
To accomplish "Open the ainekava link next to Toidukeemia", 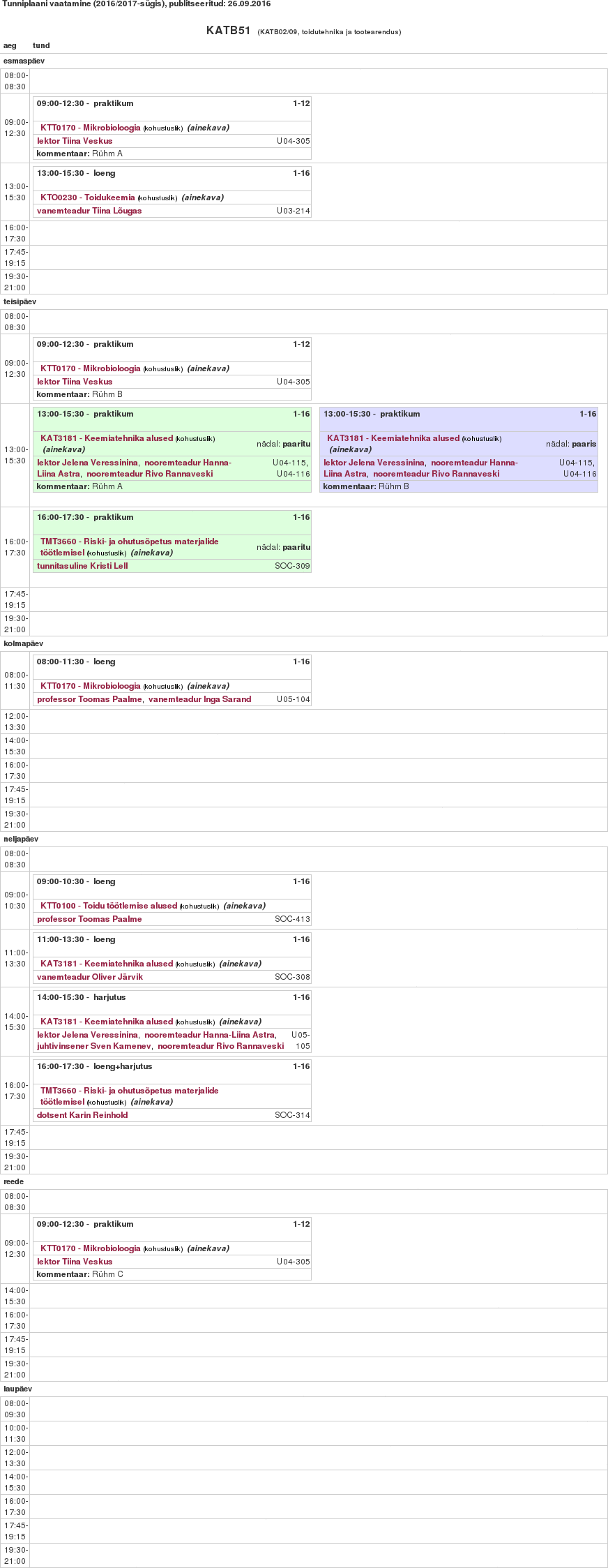I will pyautogui.click(x=202, y=197).
